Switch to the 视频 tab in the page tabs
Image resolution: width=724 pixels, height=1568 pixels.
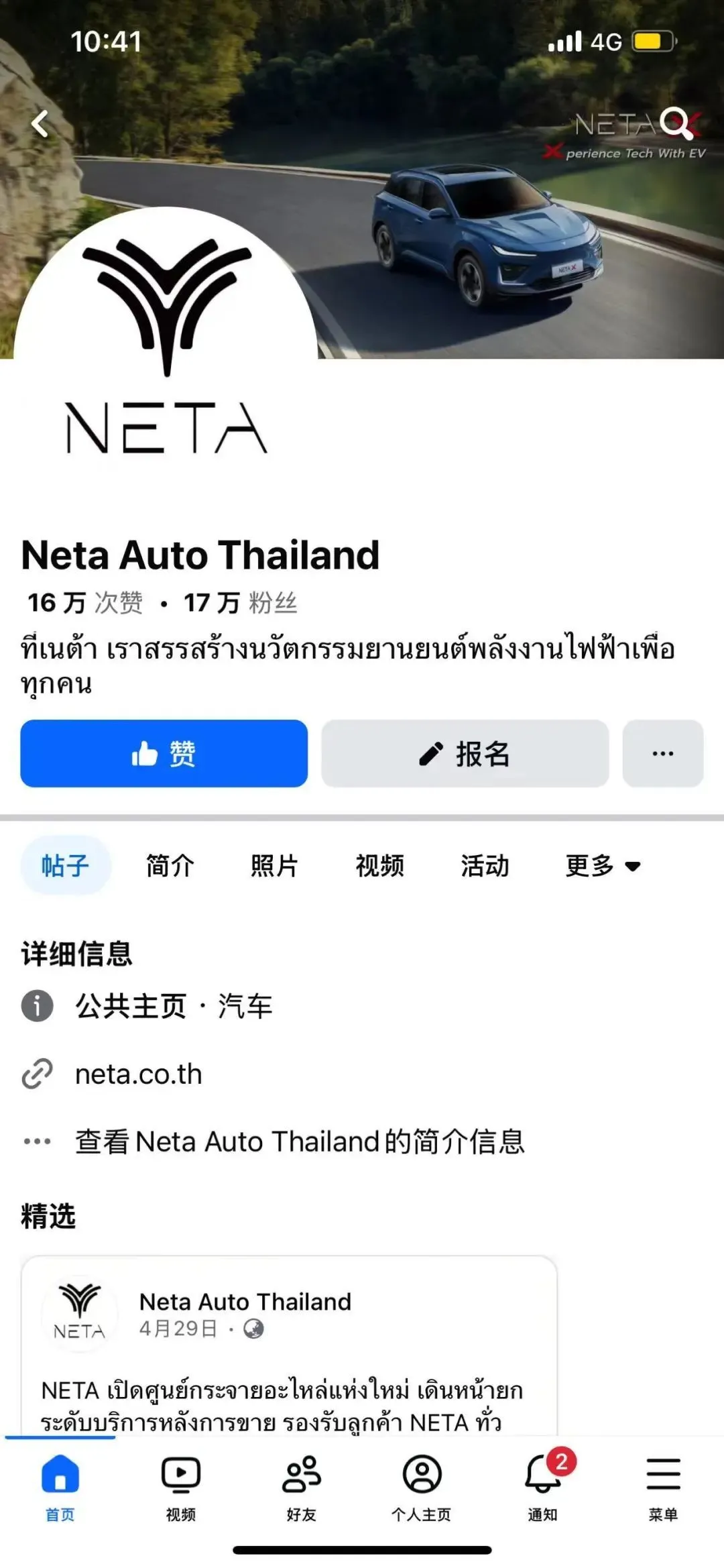click(379, 865)
